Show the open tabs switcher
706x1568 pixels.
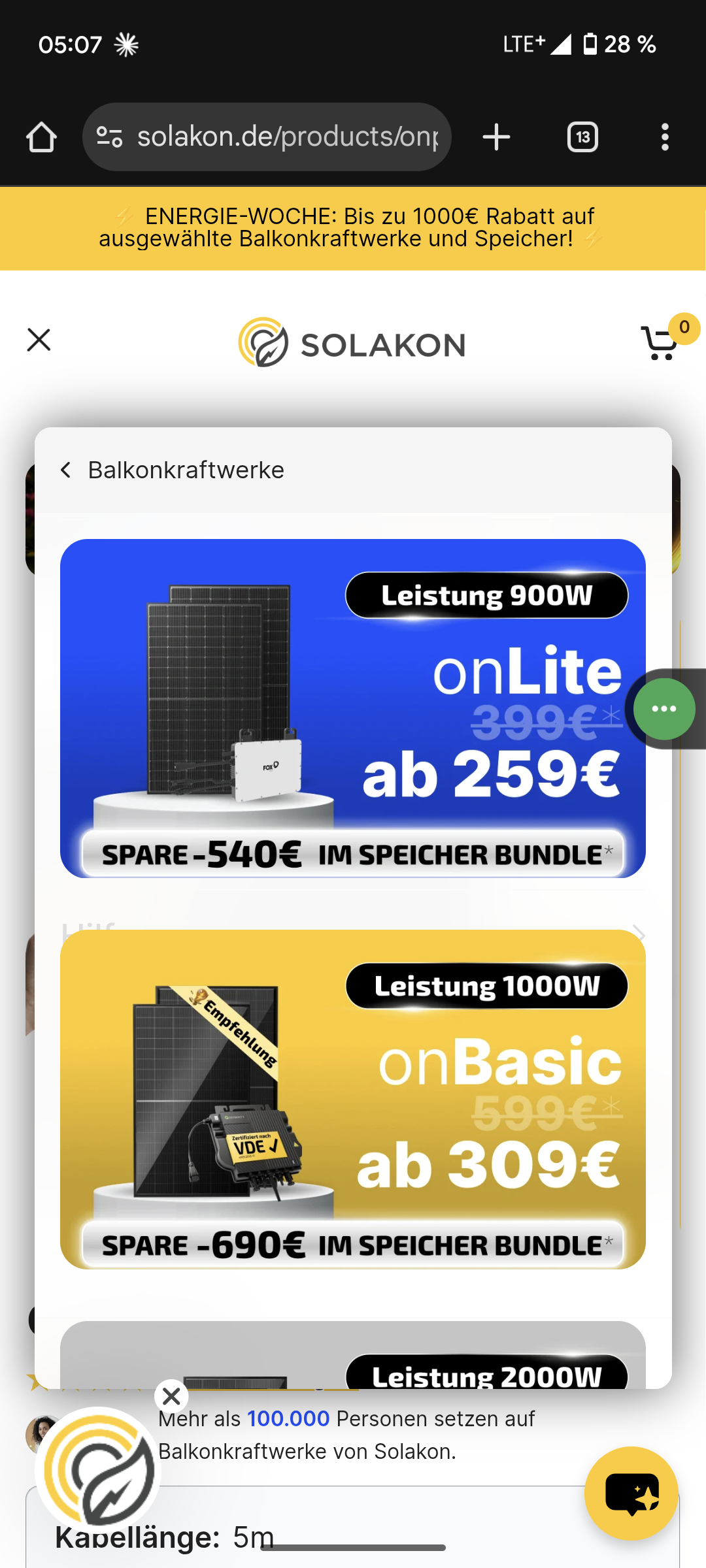582,137
